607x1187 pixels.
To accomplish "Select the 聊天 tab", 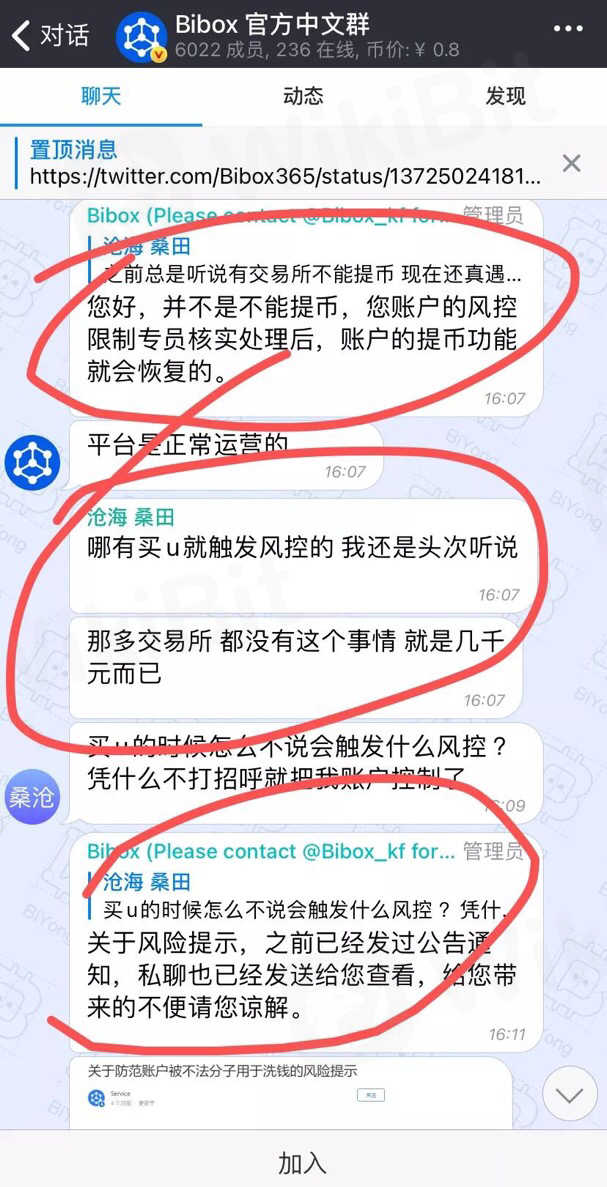I will pyautogui.click(x=101, y=96).
